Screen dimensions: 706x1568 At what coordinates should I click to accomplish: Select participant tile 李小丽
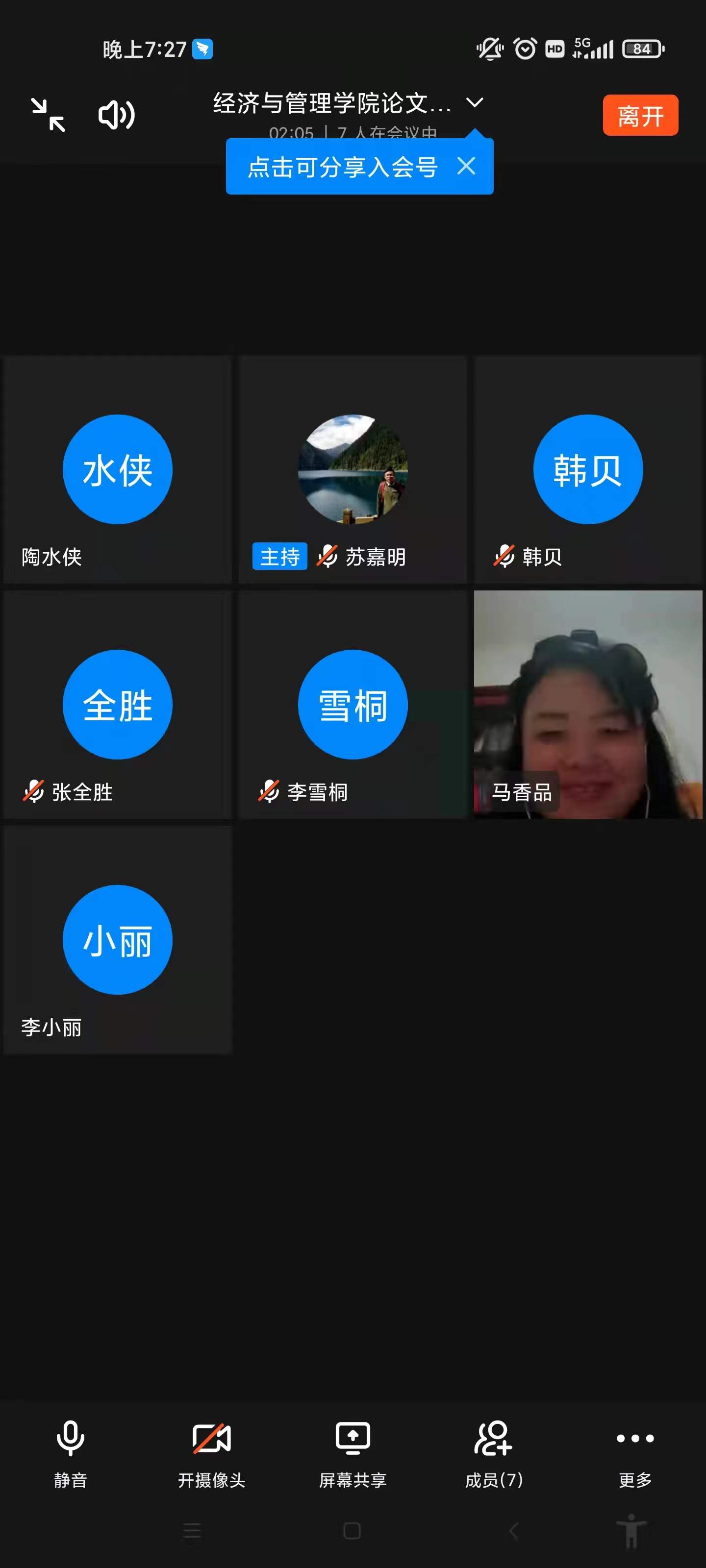tap(118, 940)
